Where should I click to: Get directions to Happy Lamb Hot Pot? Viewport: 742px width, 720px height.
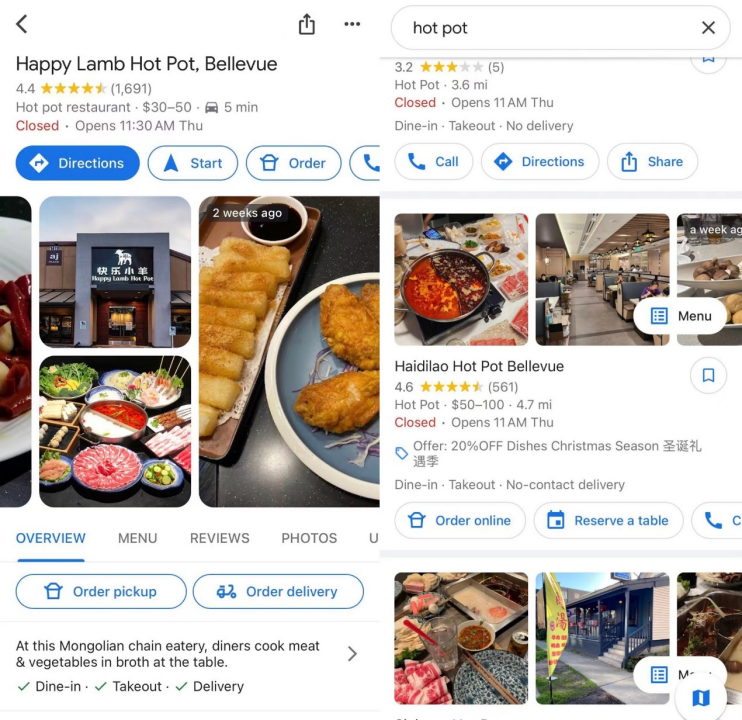(77, 163)
